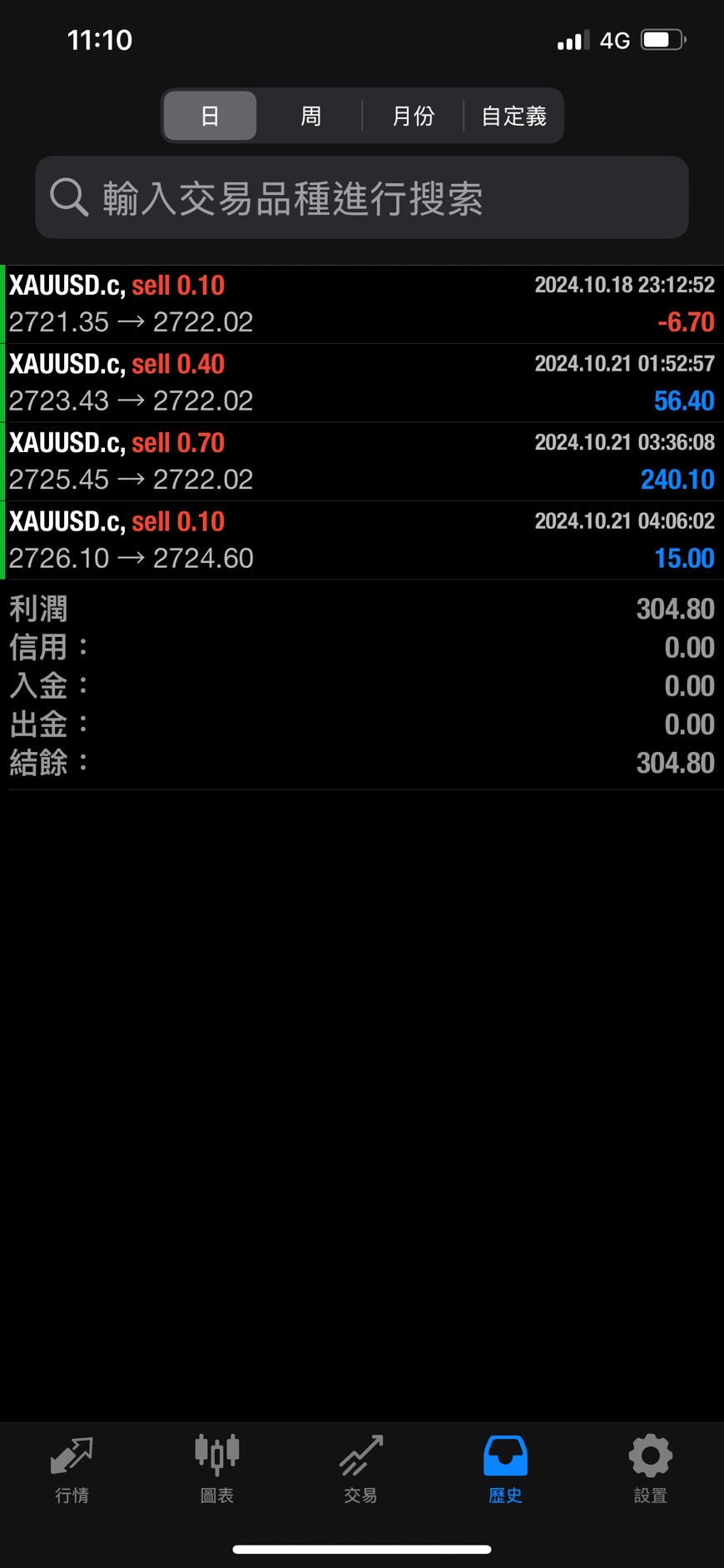Image resolution: width=724 pixels, height=1568 pixels.
Task: Open the sell 0.70 trade with 240.10 profit
Action: (x=362, y=461)
